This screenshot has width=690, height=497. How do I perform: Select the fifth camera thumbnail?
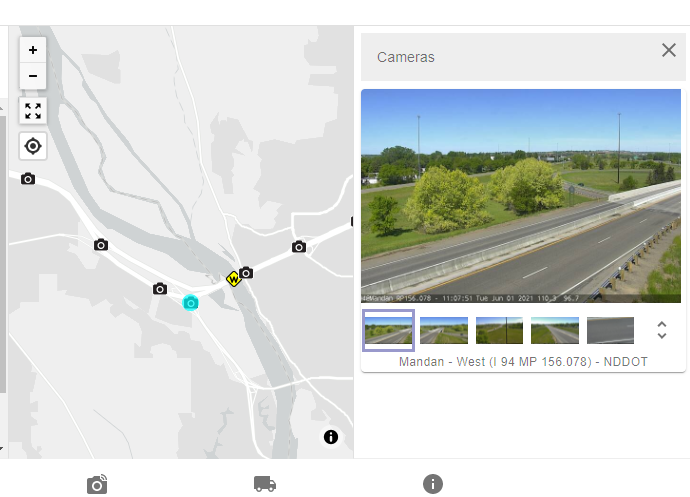tap(610, 330)
